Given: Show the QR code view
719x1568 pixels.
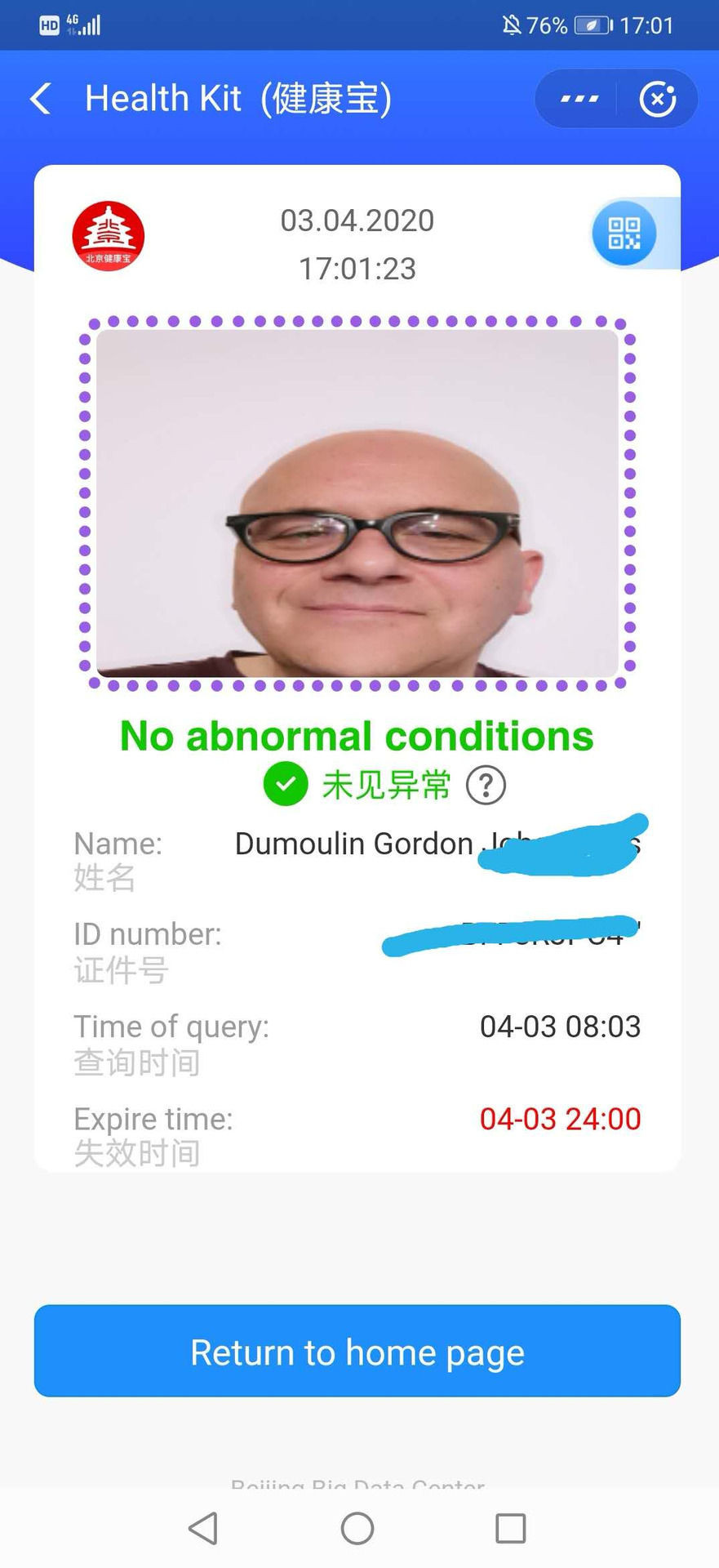Looking at the screenshot, I should [x=624, y=234].
